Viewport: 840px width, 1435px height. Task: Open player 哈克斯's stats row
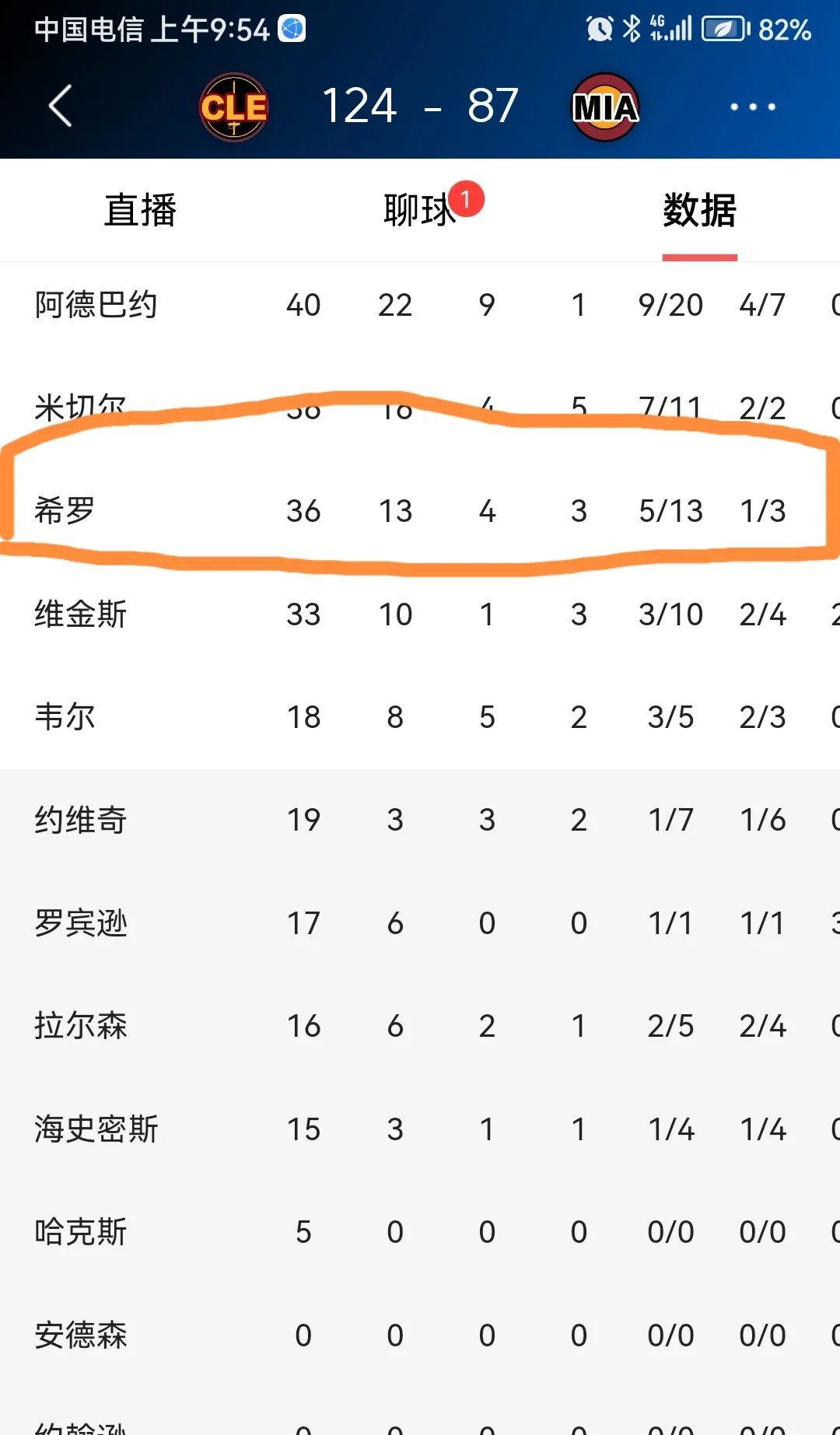tap(81, 1232)
